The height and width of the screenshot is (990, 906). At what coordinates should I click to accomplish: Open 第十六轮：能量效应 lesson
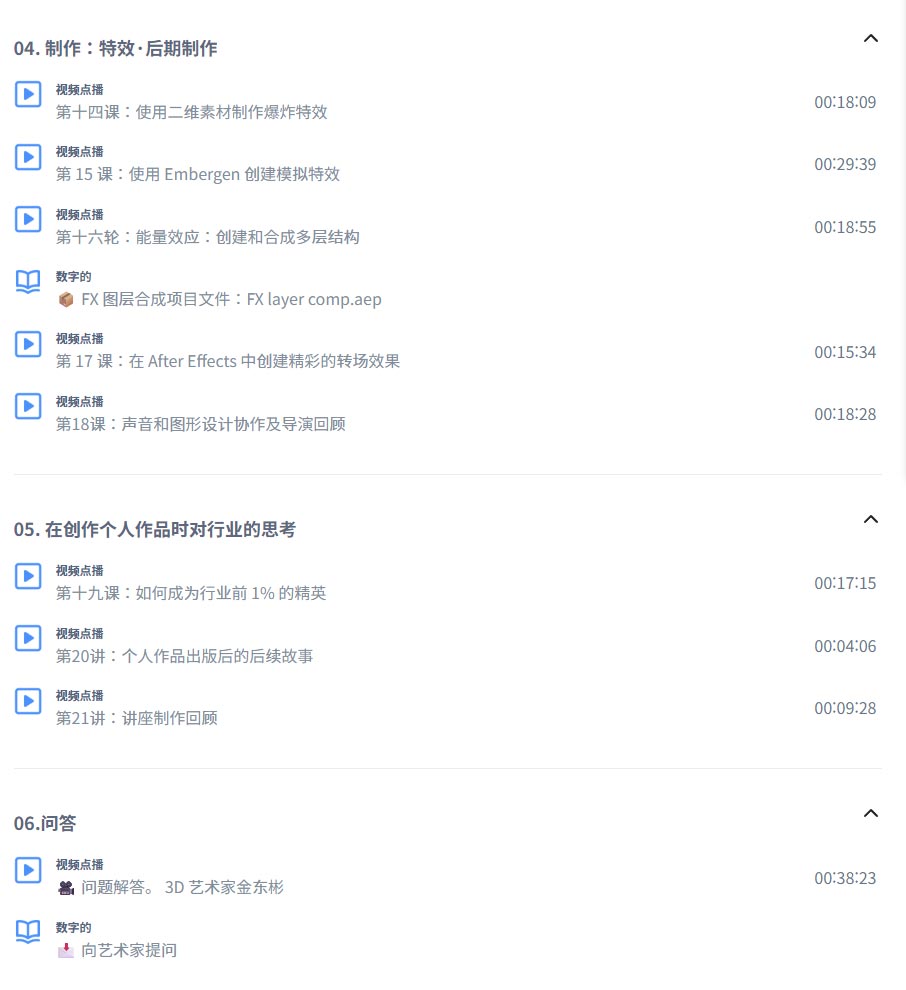tap(207, 237)
